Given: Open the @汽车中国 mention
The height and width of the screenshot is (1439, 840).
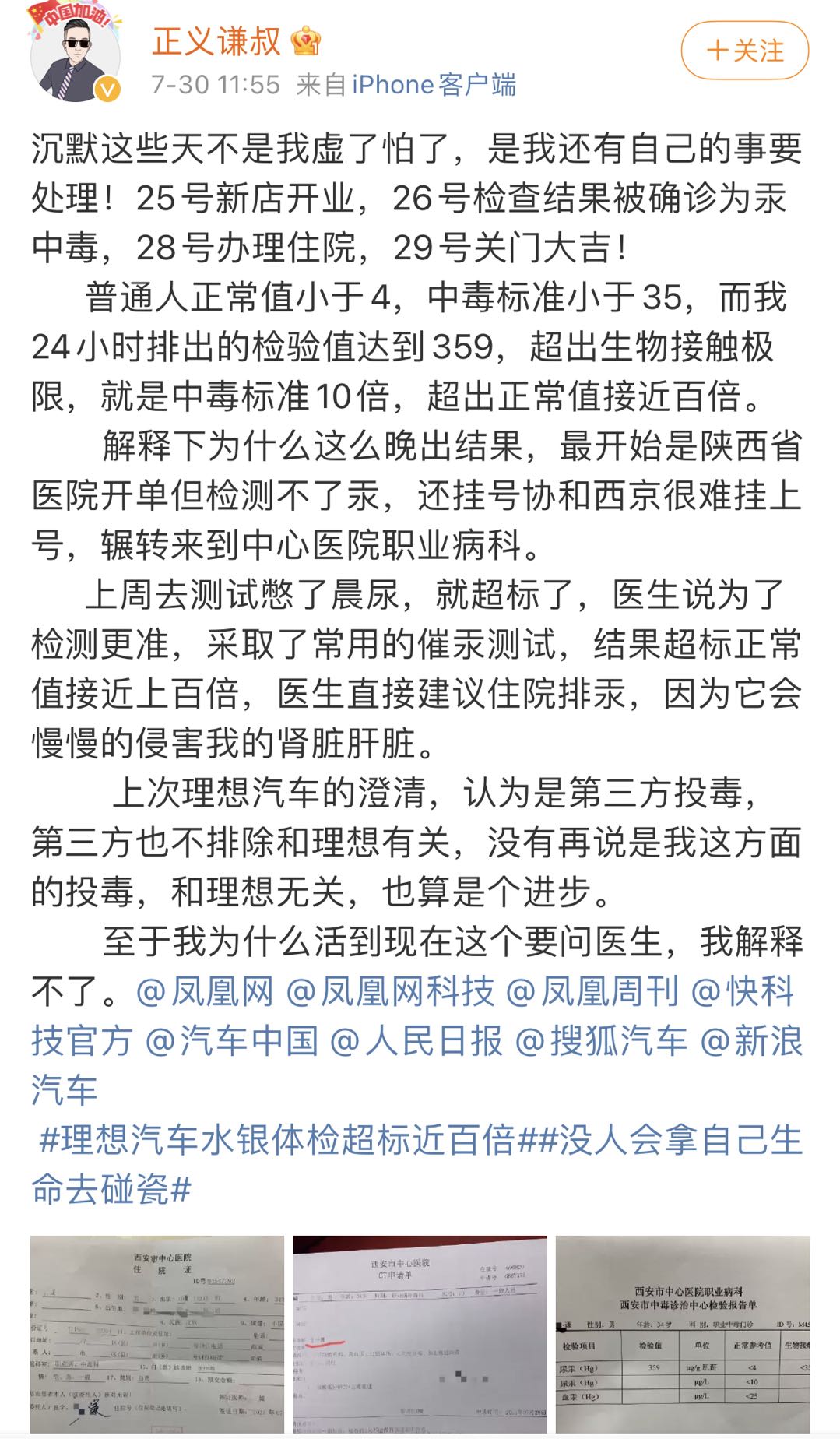Looking at the screenshot, I should (x=232, y=1041).
